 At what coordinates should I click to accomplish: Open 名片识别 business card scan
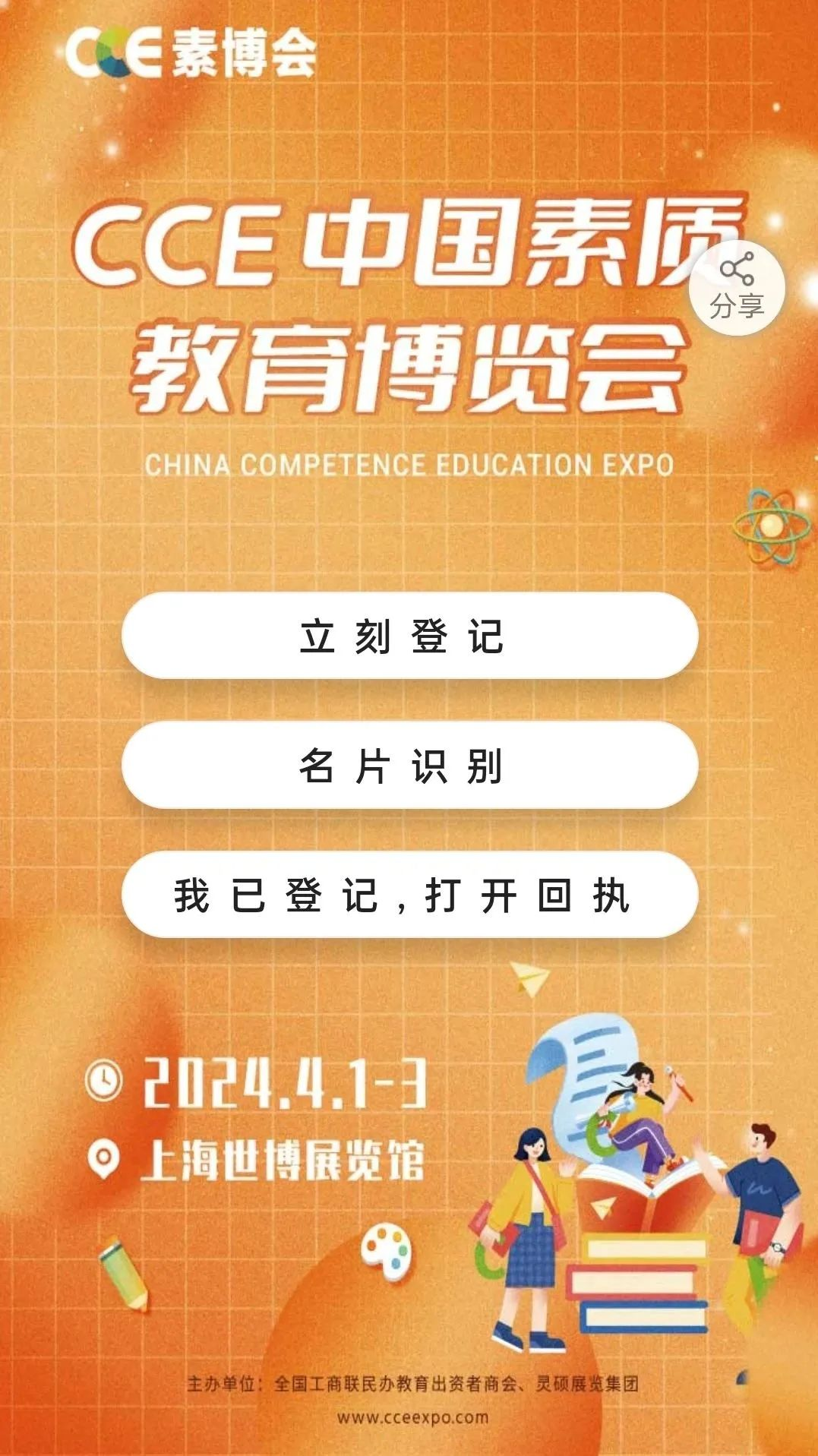pos(409,765)
